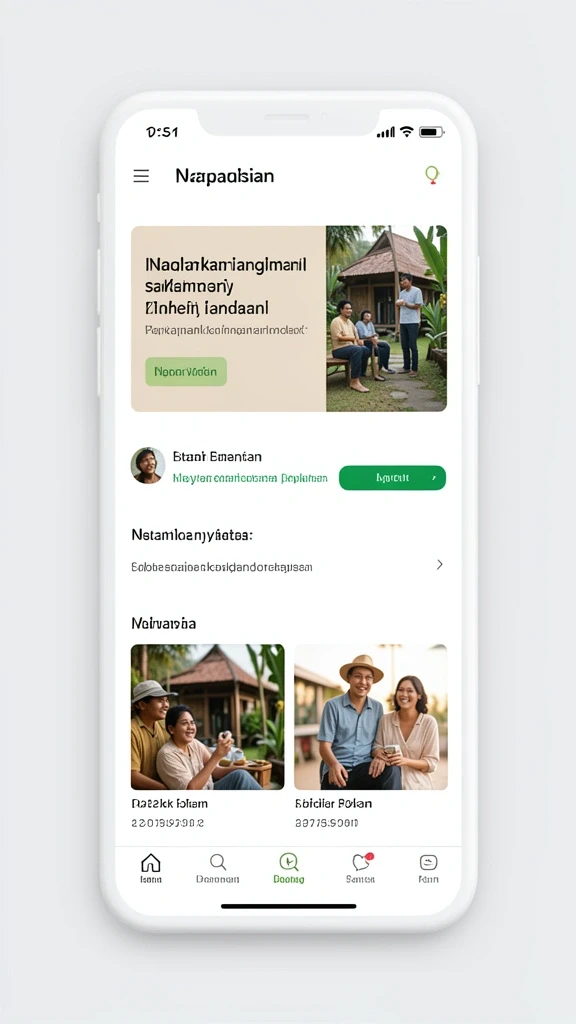Open the round profile avatar
The image size is (576, 1024).
tap(148, 465)
